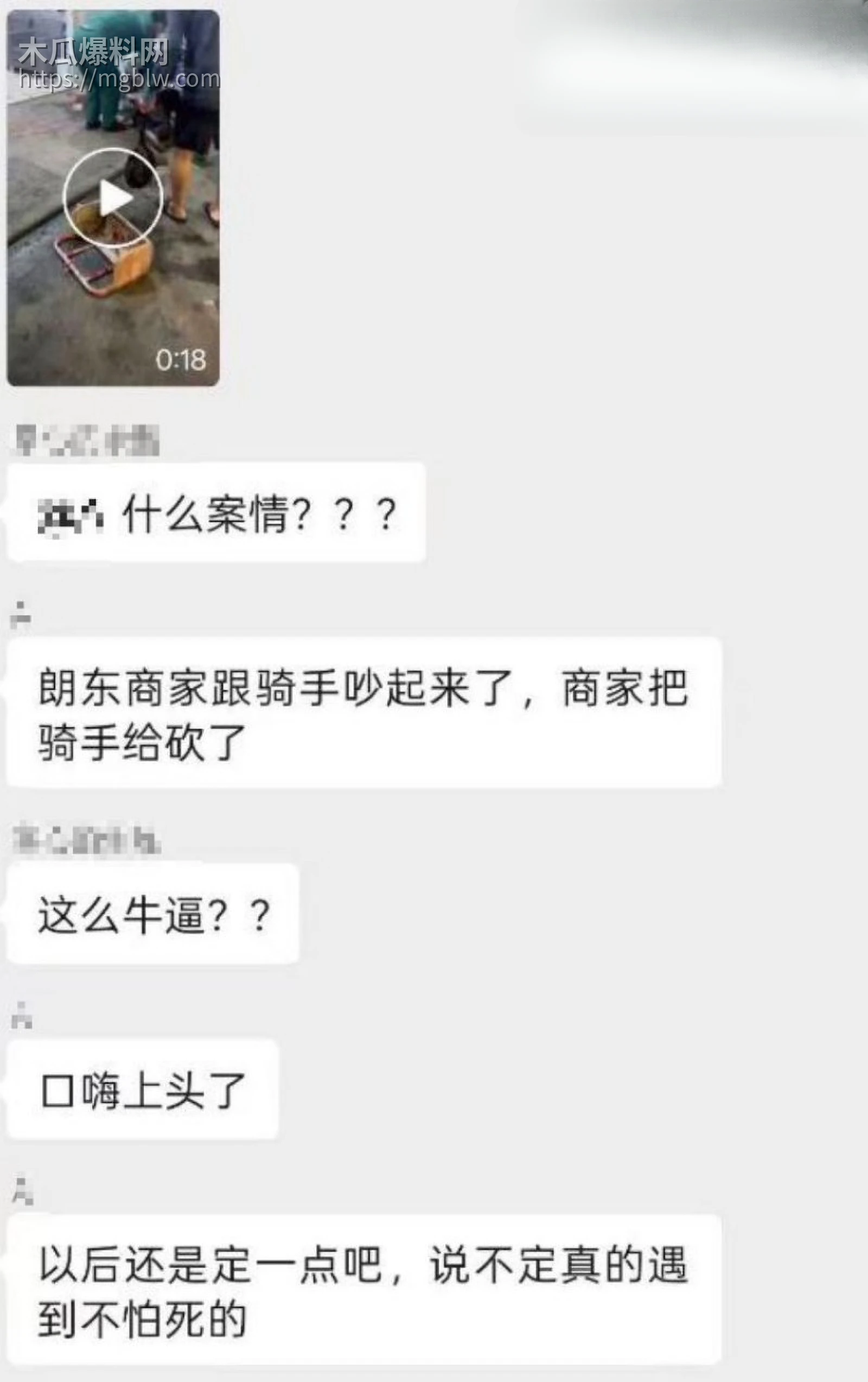Open the 0:18 video thumbnail
The width and height of the screenshot is (868, 1382).
coord(112,195)
